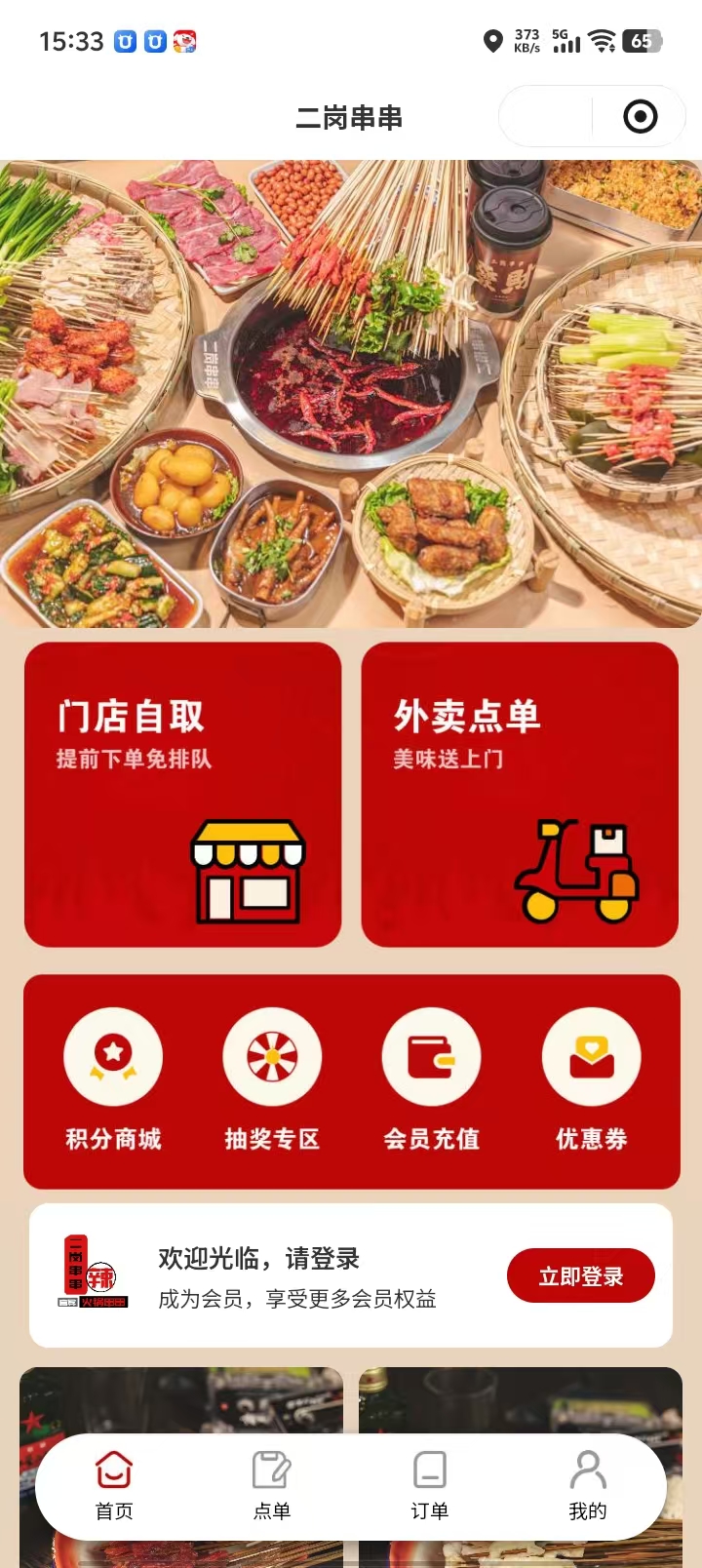Viewport: 702px width, 1568px height.
Task: Open the 门店自取 pickup ordering card
Action: 182,794
